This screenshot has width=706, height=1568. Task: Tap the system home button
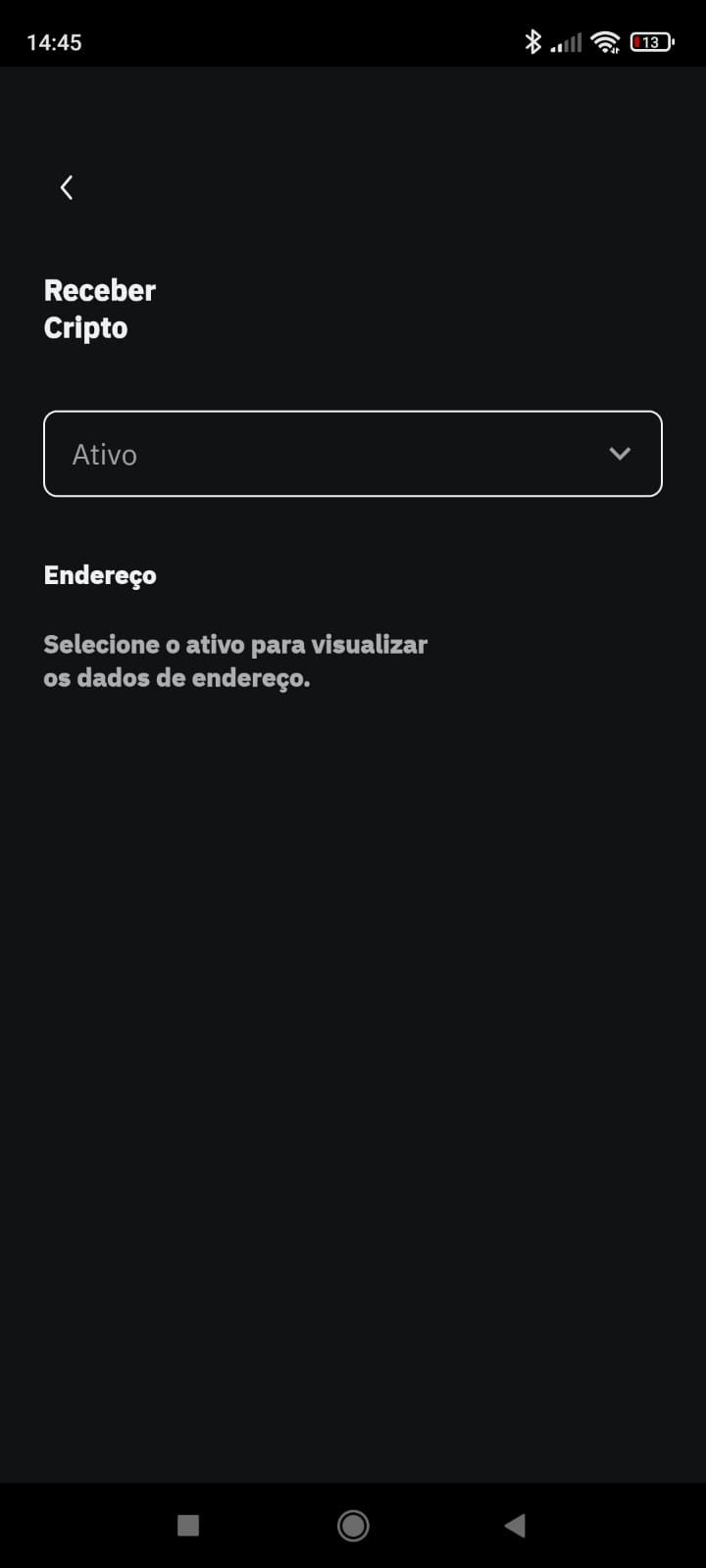pos(353,1525)
